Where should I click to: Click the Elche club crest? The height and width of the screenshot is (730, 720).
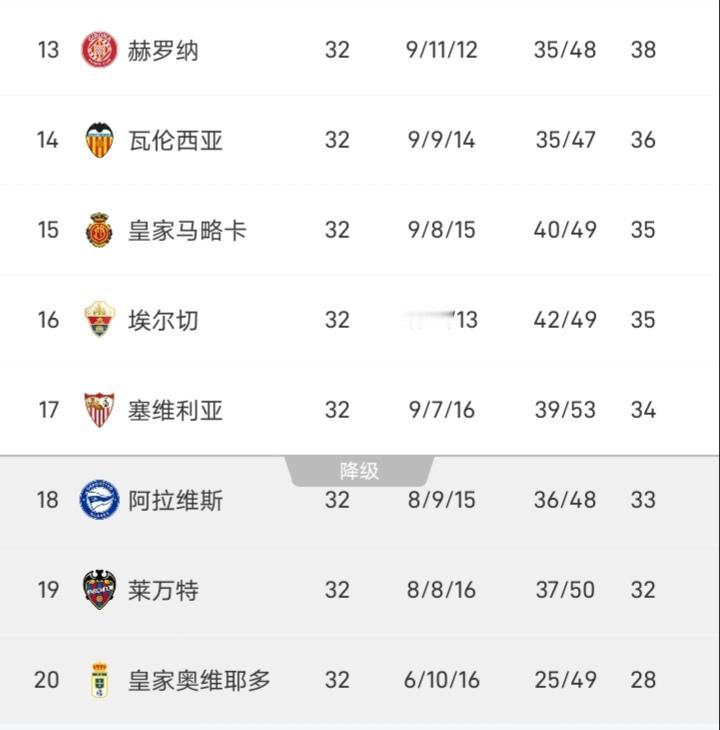(100, 318)
